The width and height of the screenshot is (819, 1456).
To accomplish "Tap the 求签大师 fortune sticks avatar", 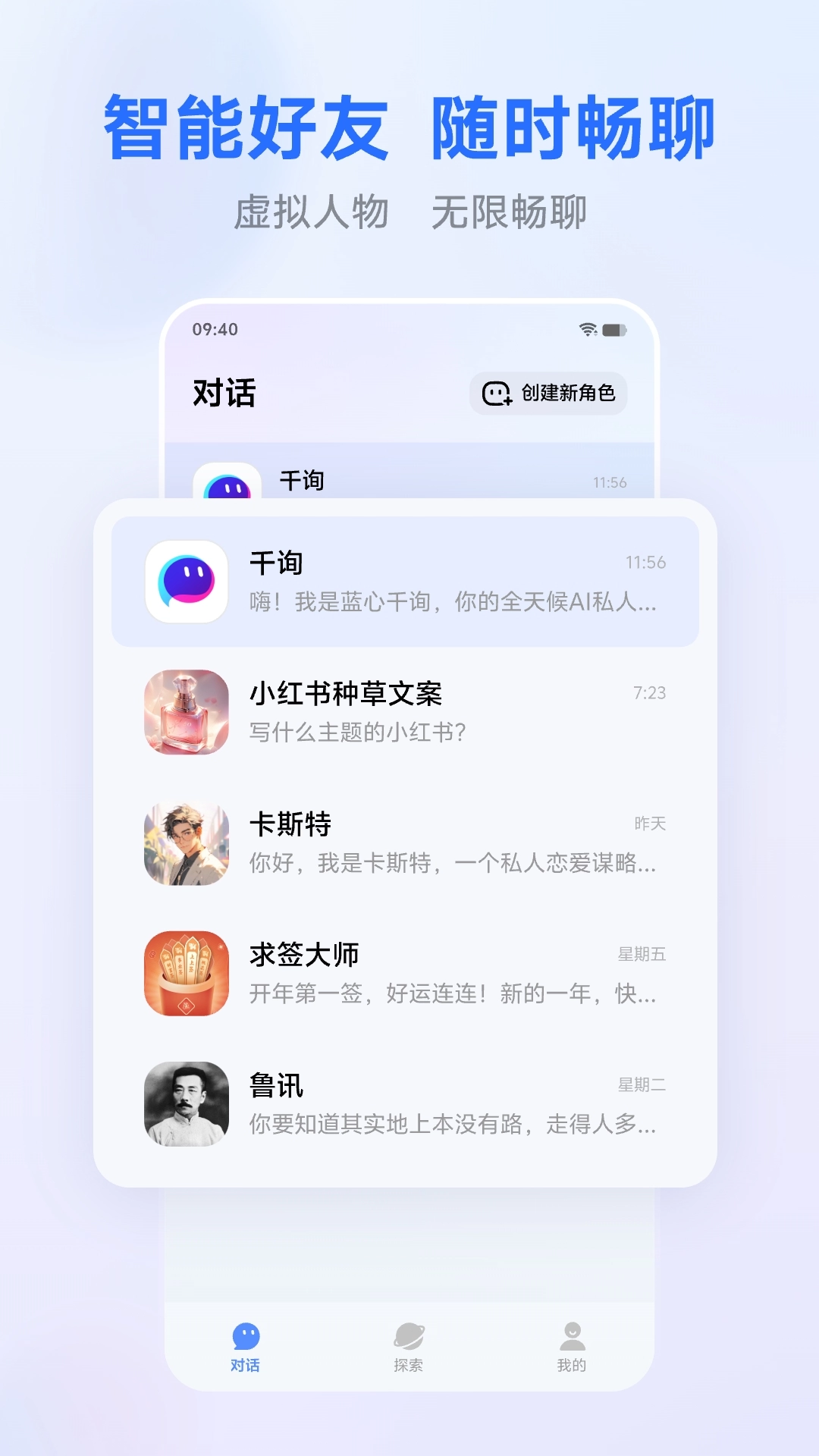I will pyautogui.click(x=186, y=976).
